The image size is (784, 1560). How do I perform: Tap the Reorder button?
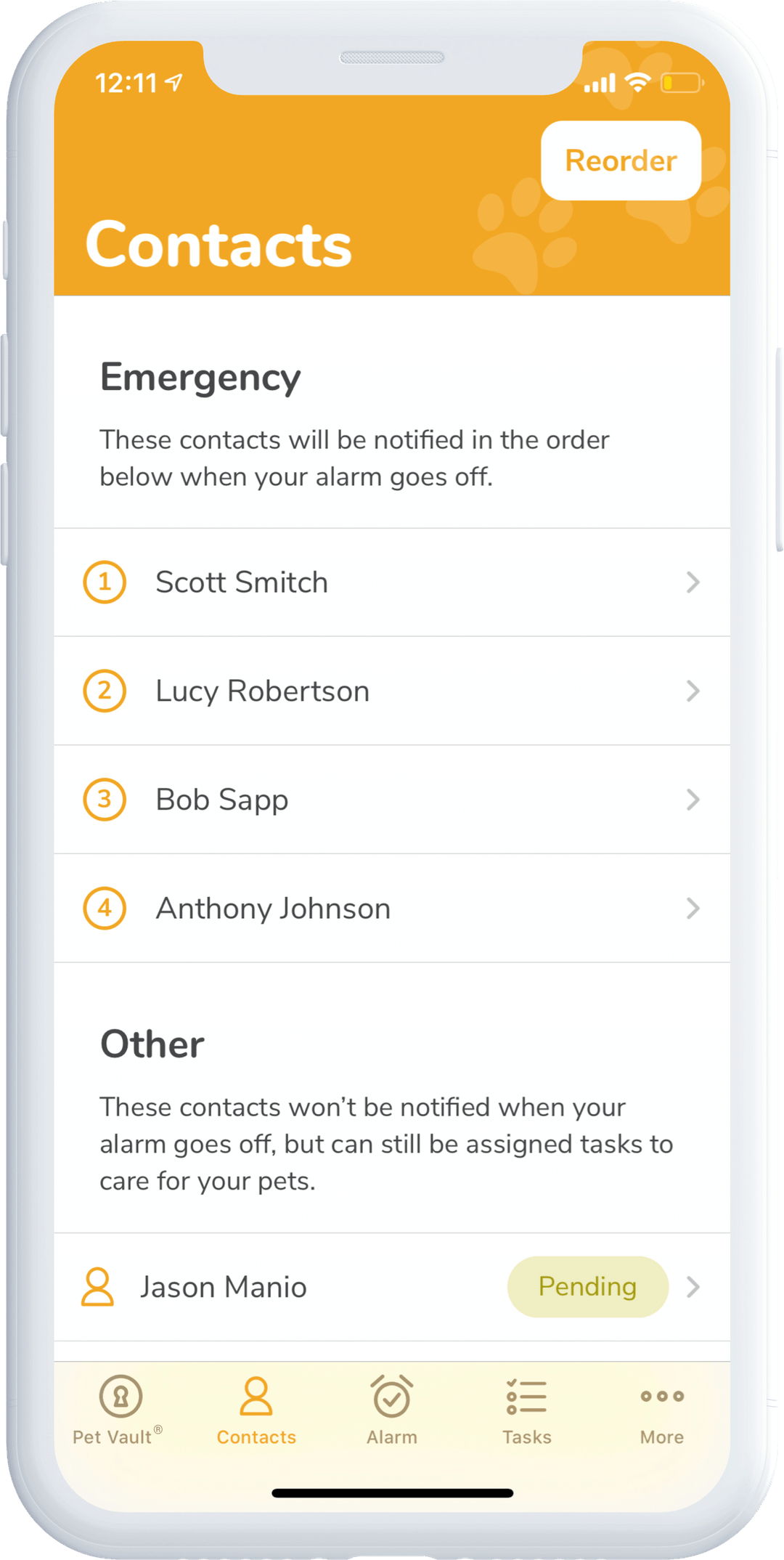pyautogui.click(x=619, y=160)
